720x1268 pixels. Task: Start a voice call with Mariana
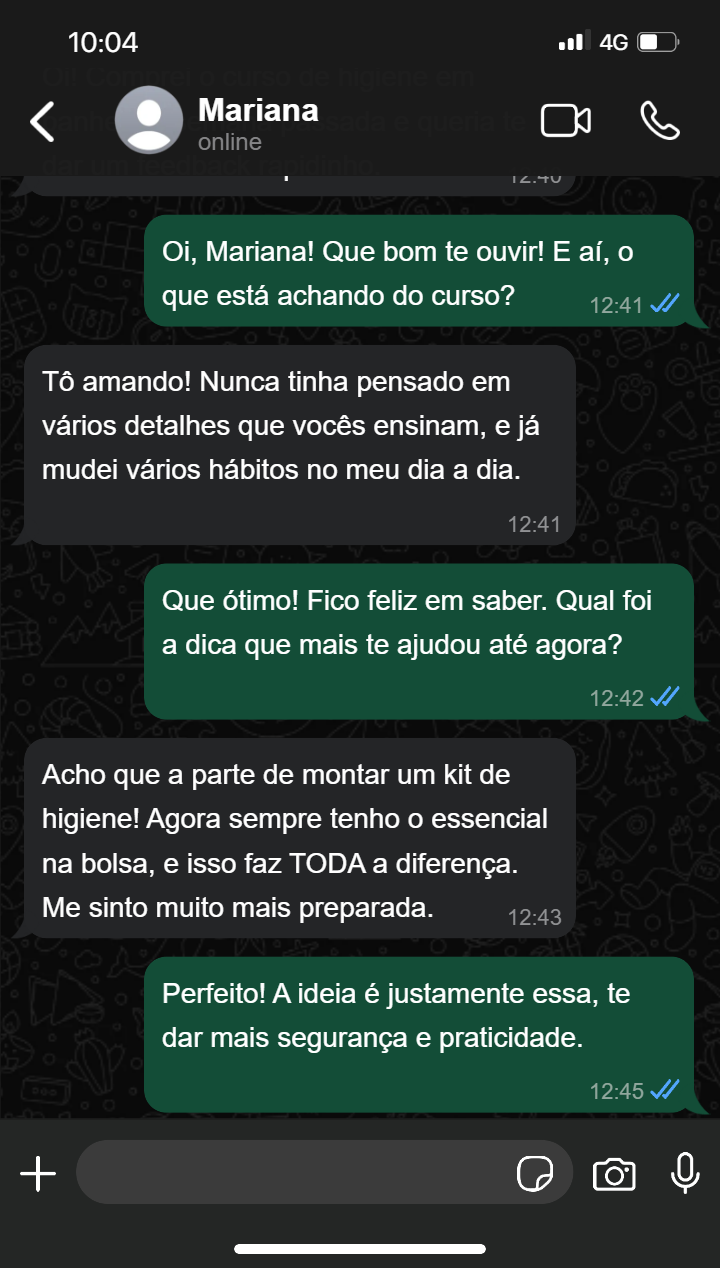tap(659, 120)
